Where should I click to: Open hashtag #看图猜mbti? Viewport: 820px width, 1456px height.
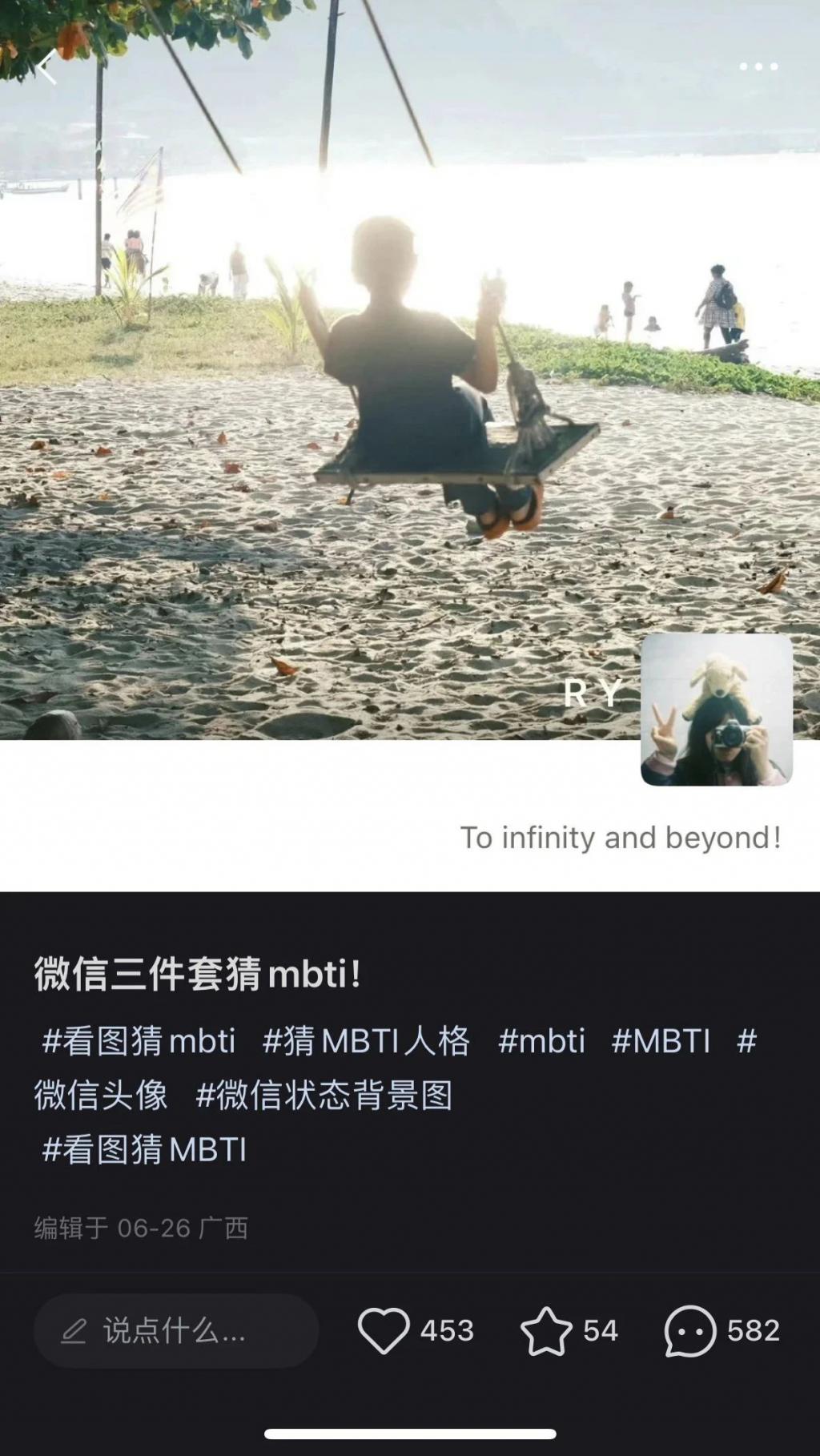click(139, 1041)
